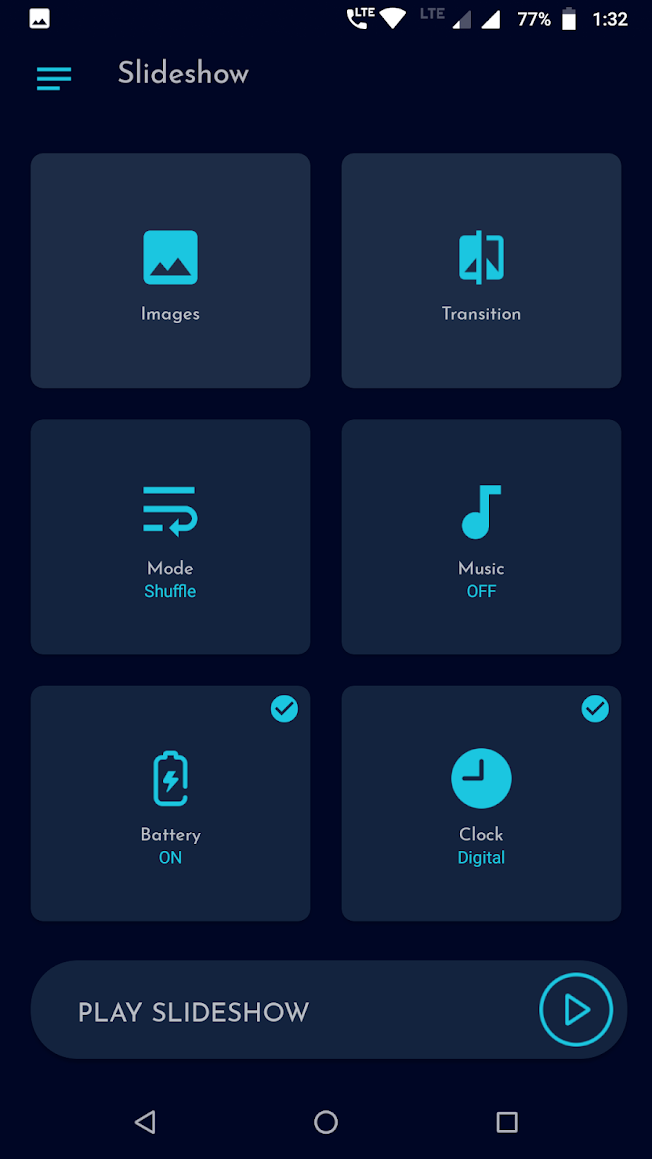652x1159 pixels.
Task: Uncheck the checkmark on the Battery card
Action: (x=285, y=710)
